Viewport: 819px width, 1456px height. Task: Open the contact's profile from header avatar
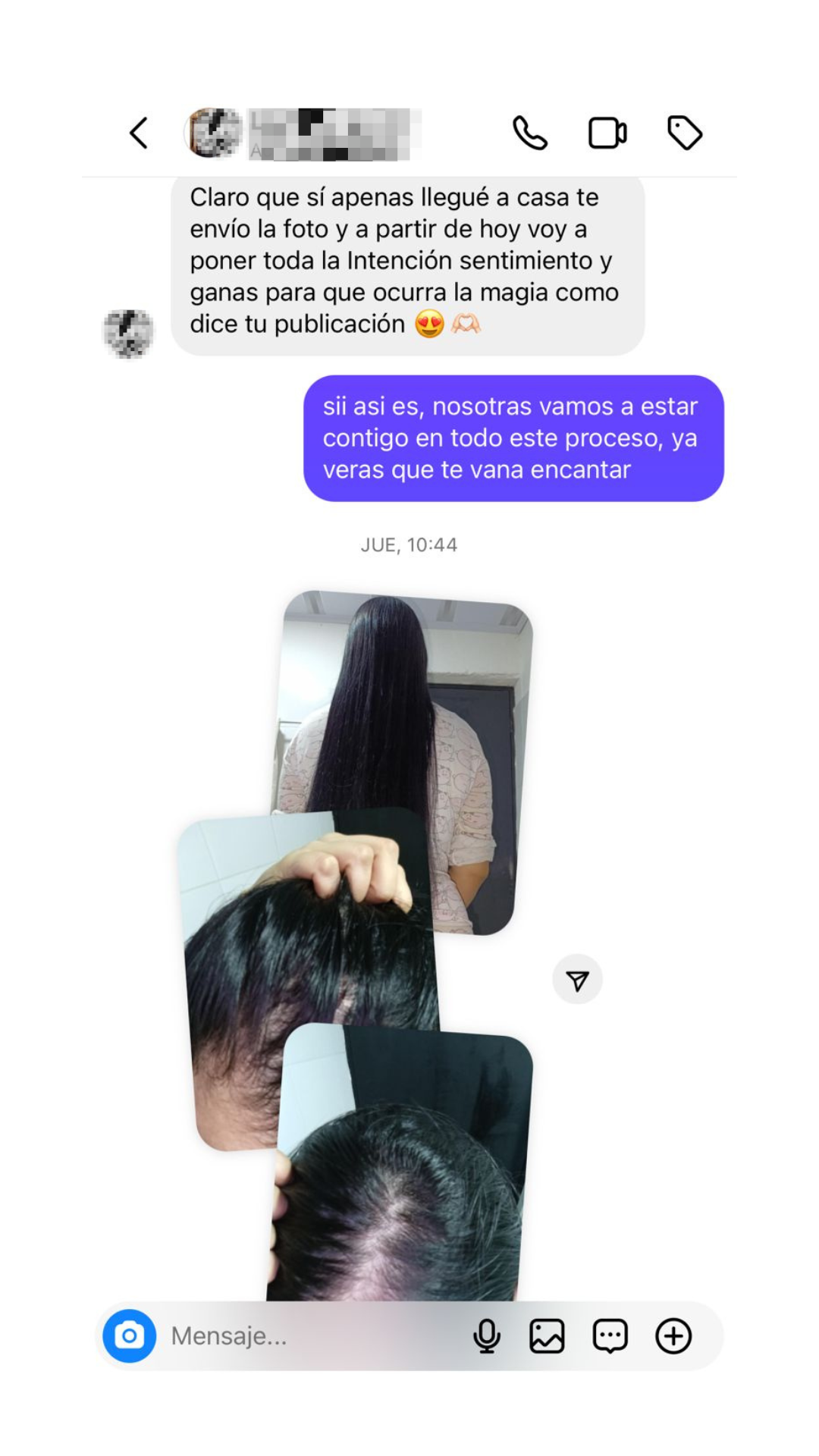click(x=214, y=133)
